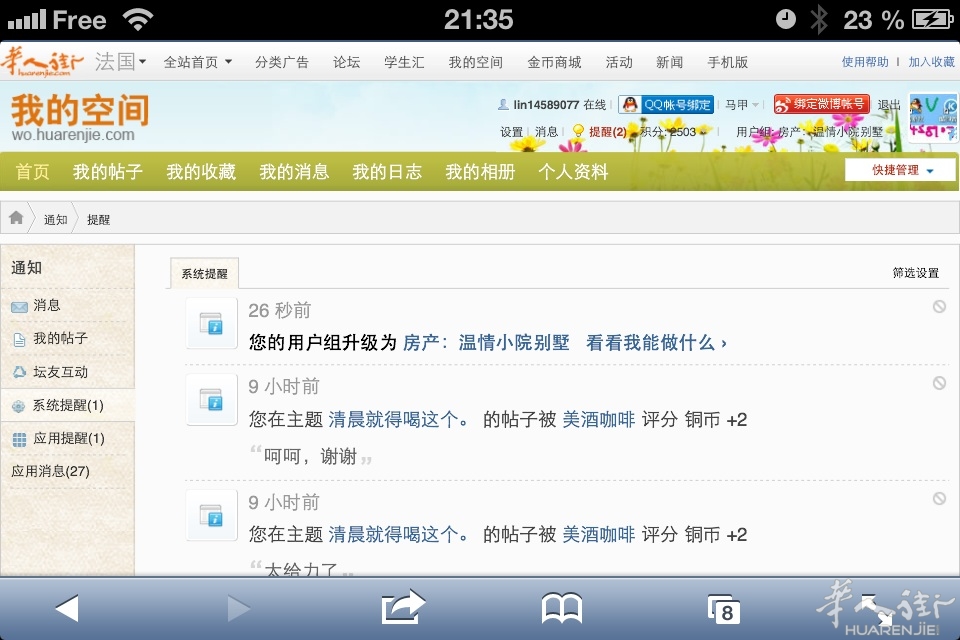Open 筛选设置 filter settings

(x=915, y=273)
